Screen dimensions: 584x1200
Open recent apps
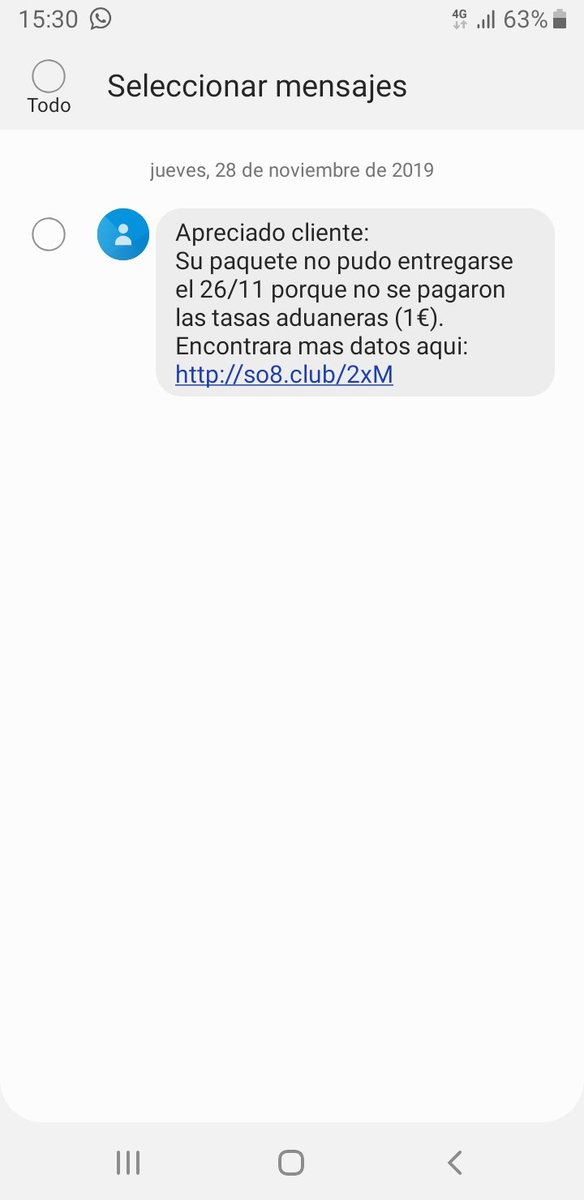point(128,1162)
